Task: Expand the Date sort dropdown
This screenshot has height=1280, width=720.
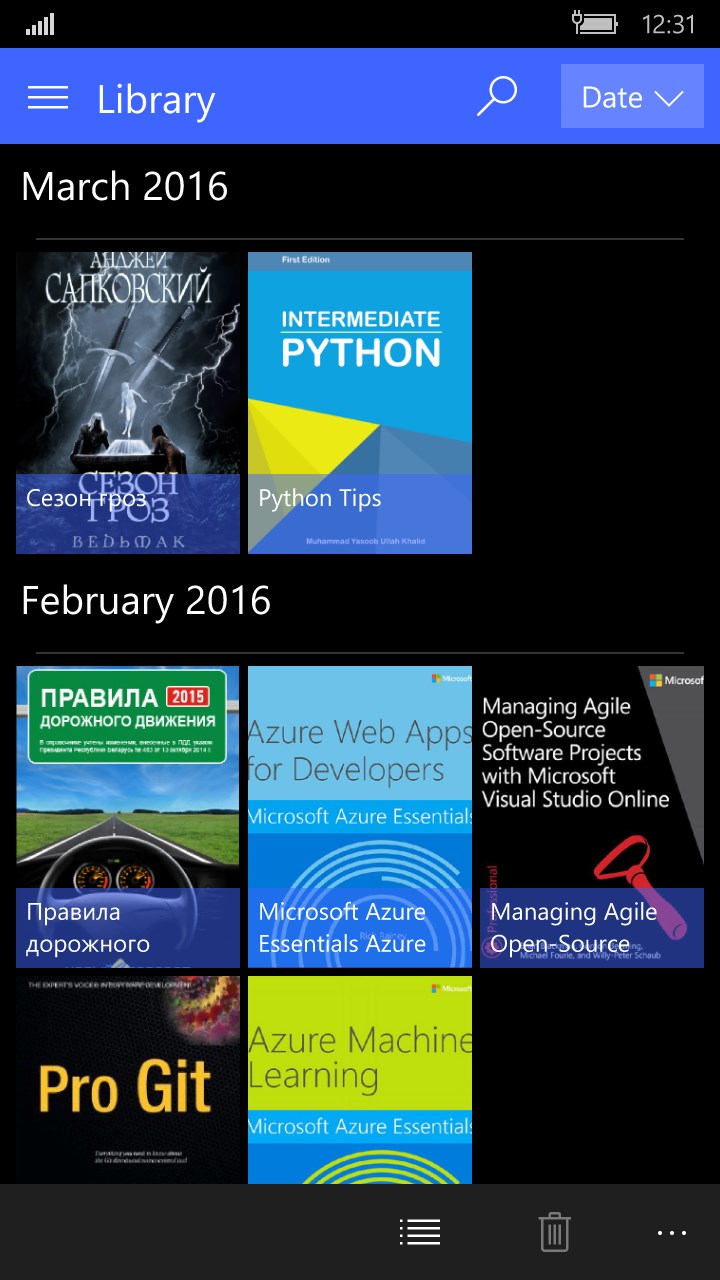Action: click(x=632, y=97)
